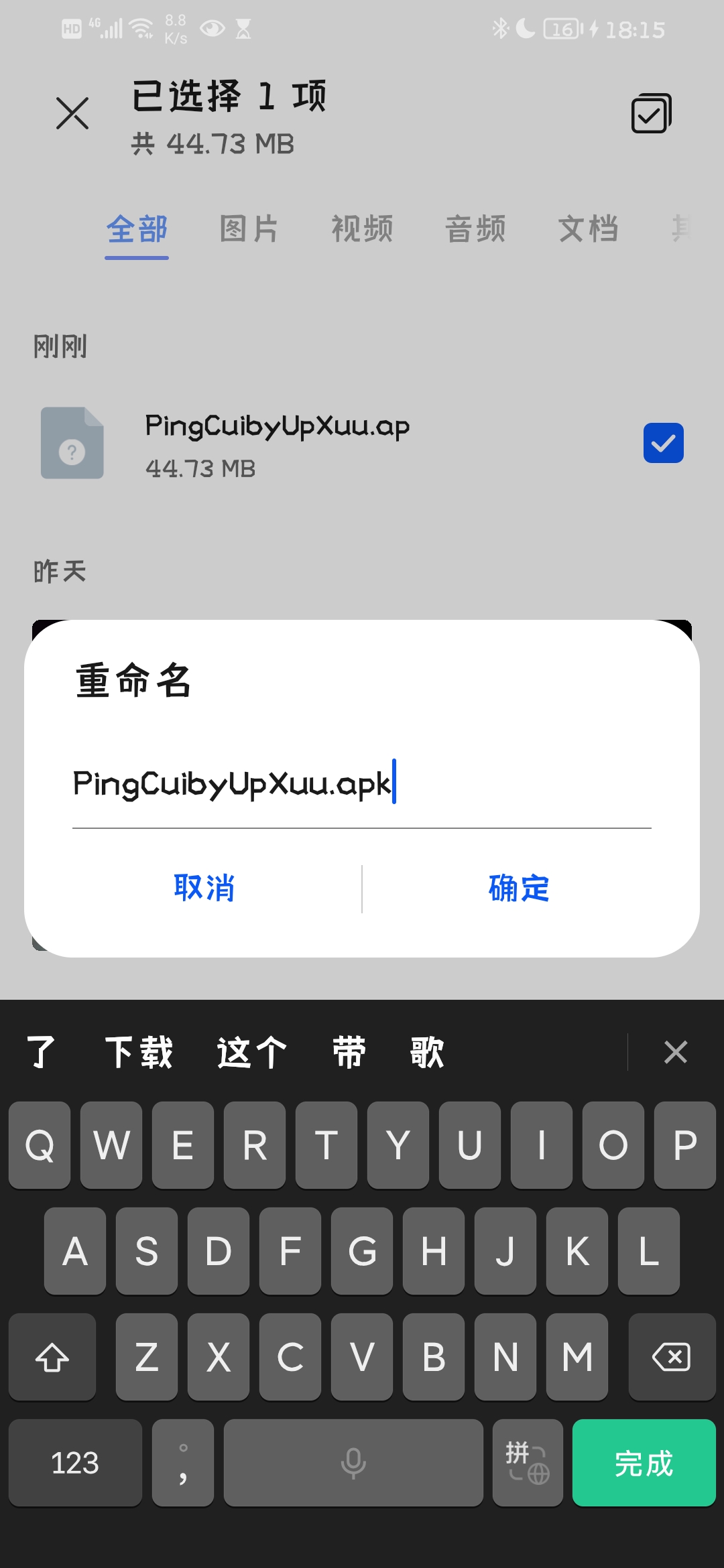The image size is (724, 1568).
Task: Tap the microphone space bar key
Action: (353, 1463)
